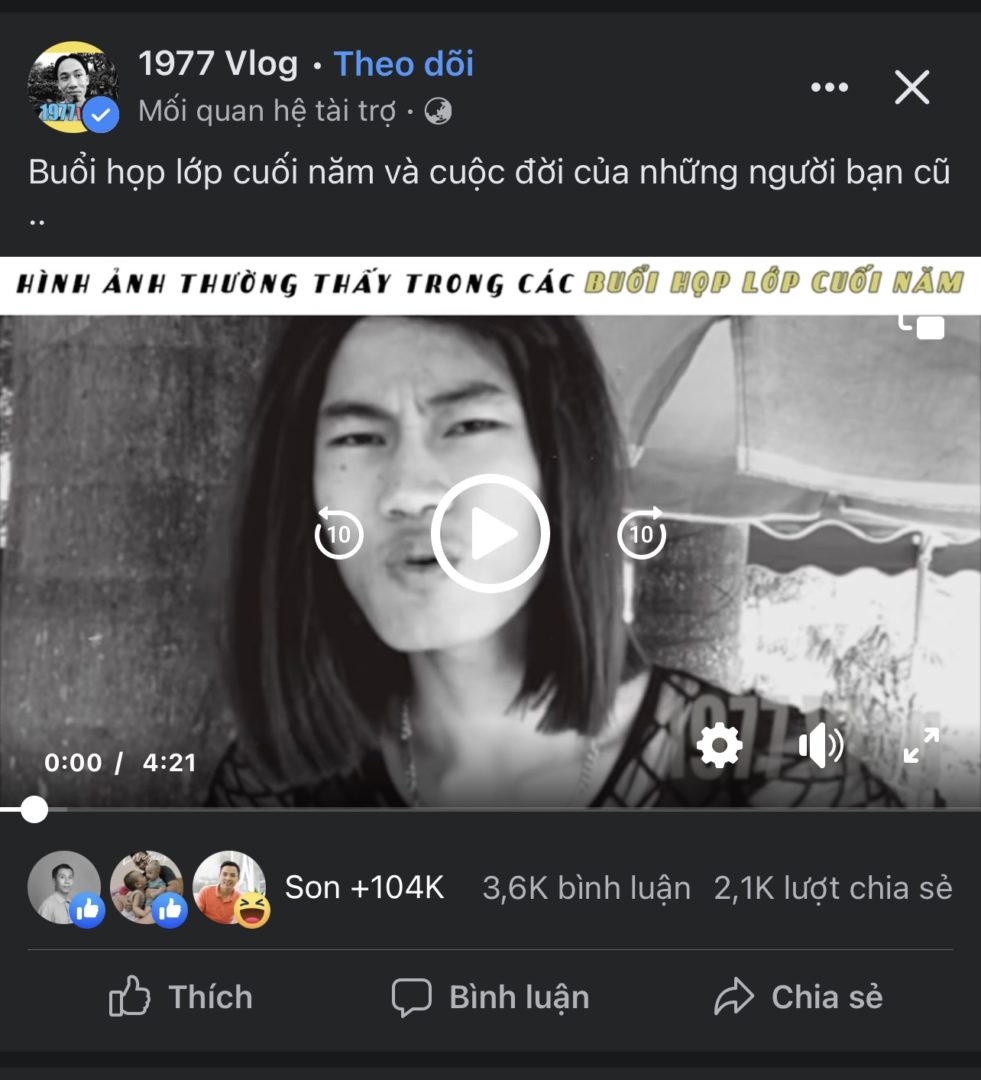Viewport: 981px width, 1080px height.
Task: Open the 1977 Vlog page name
Action: tap(218, 64)
